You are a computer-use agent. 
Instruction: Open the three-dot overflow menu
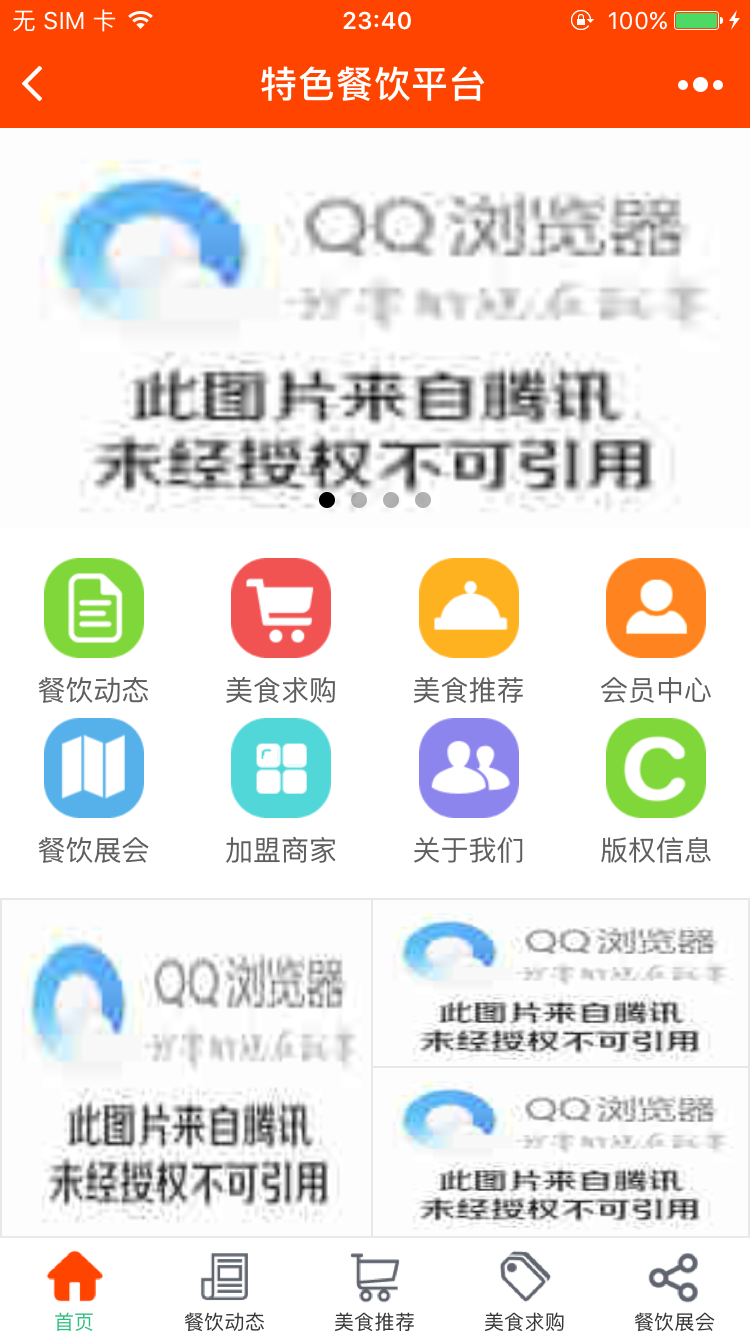(x=700, y=85)
